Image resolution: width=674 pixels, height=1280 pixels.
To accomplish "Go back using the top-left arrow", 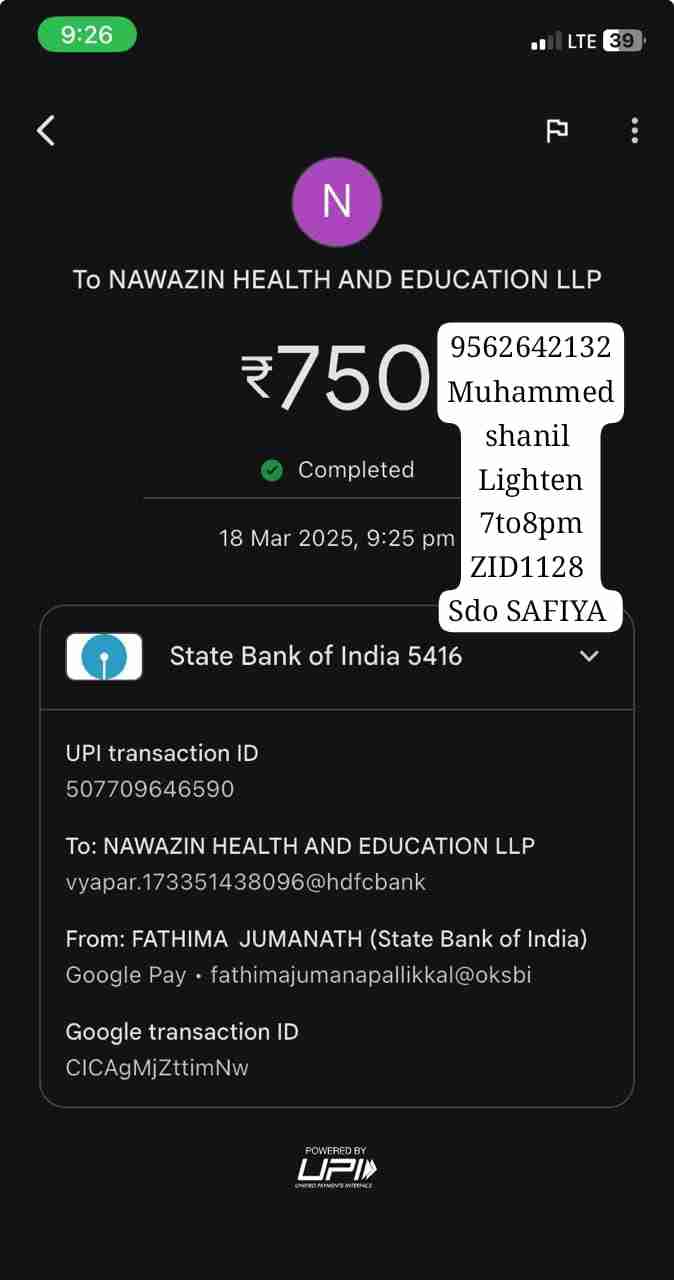I will click(46, 130).
